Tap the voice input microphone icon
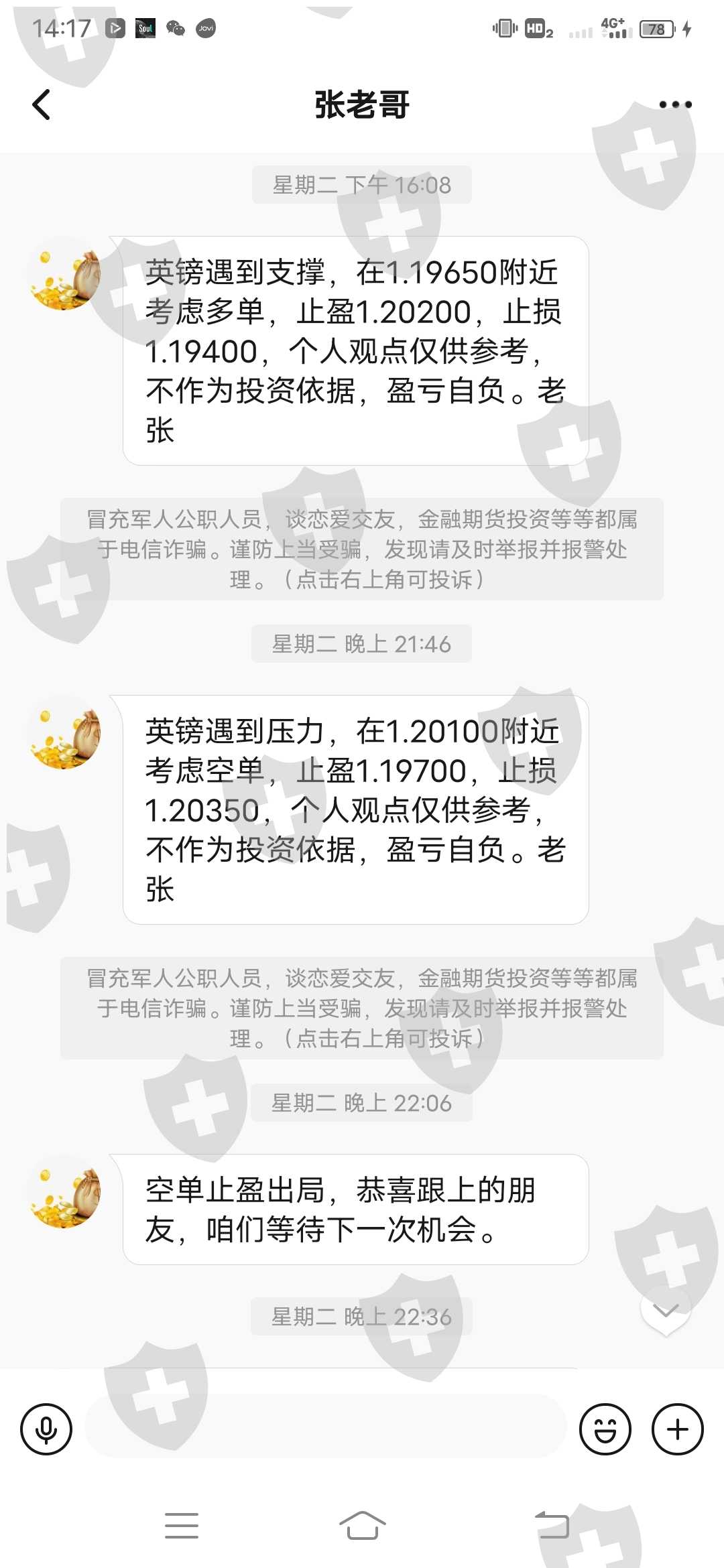The image size is (724, 1568). 46,1429
